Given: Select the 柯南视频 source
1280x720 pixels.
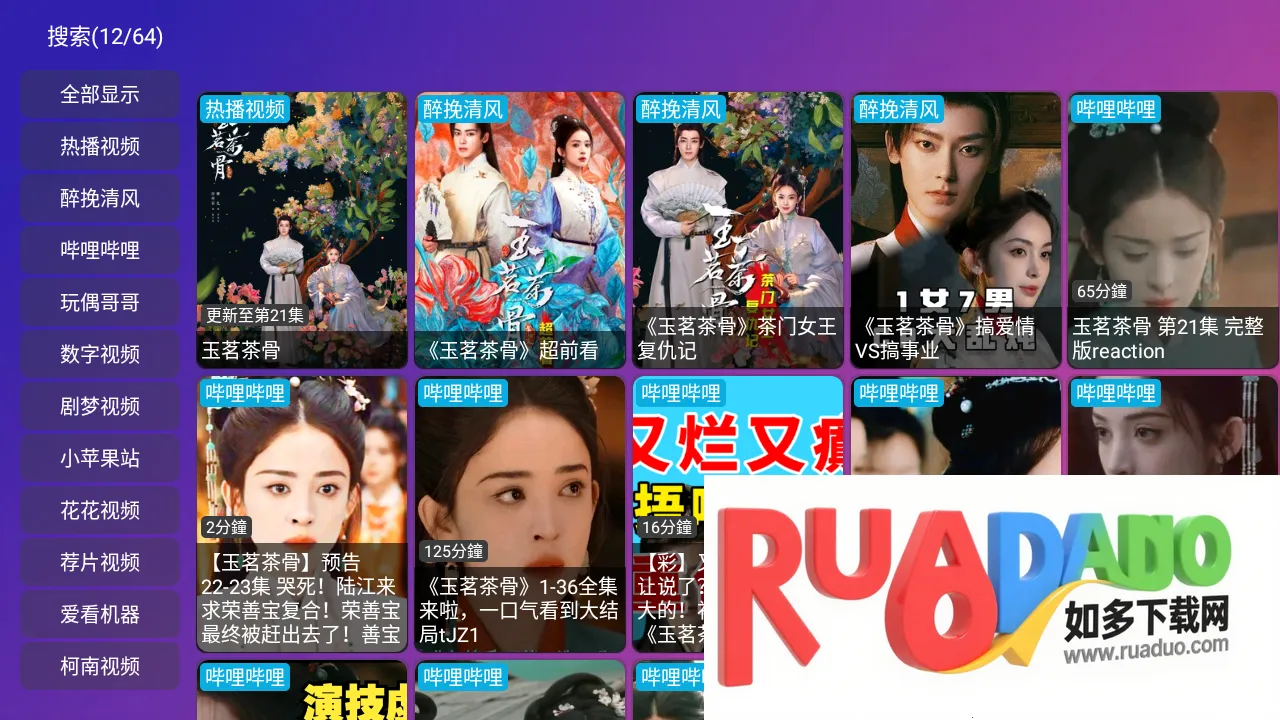Looking at the screenshot, I should pos(100,667).
